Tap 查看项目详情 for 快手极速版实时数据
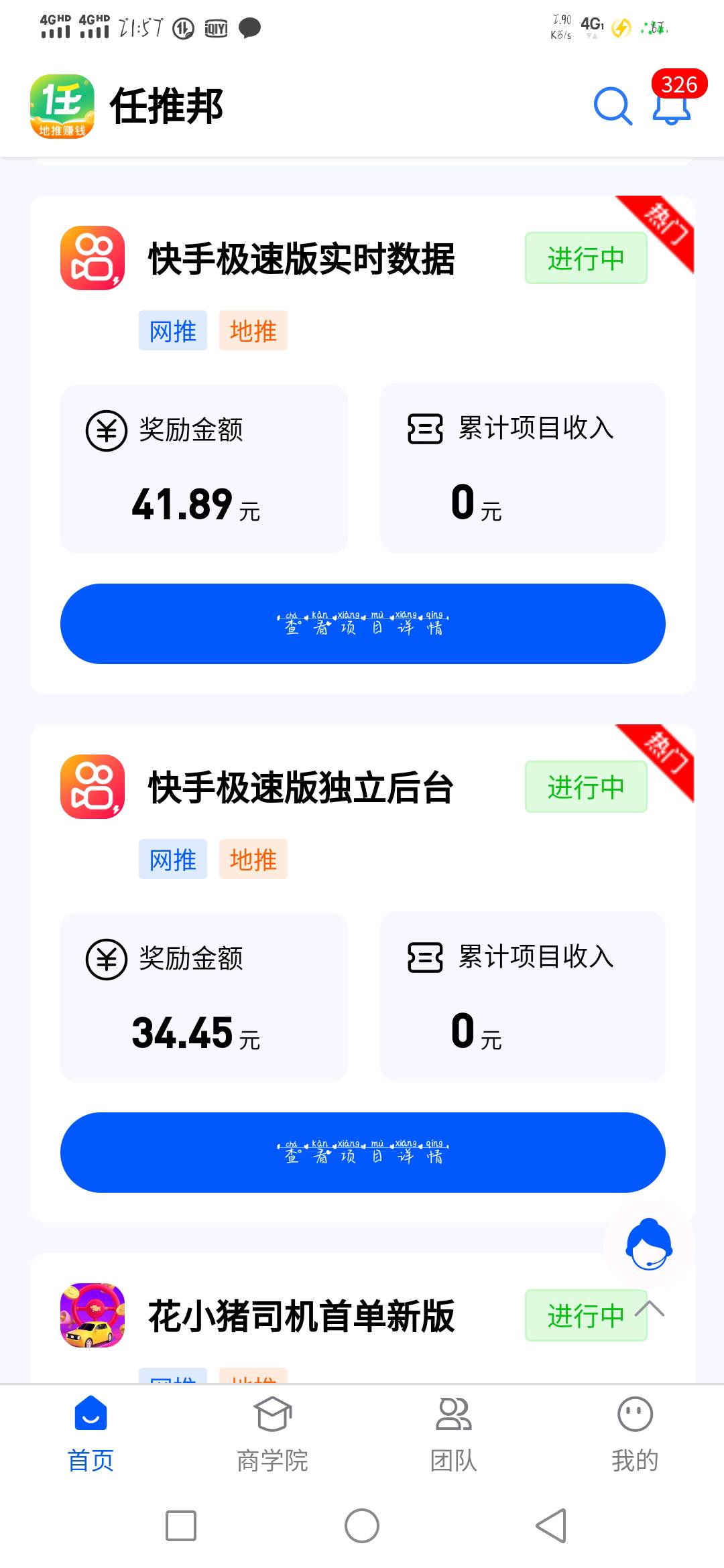Image resolution: width=724 pixels, height=1568 pixels. [x=362, y=623]
